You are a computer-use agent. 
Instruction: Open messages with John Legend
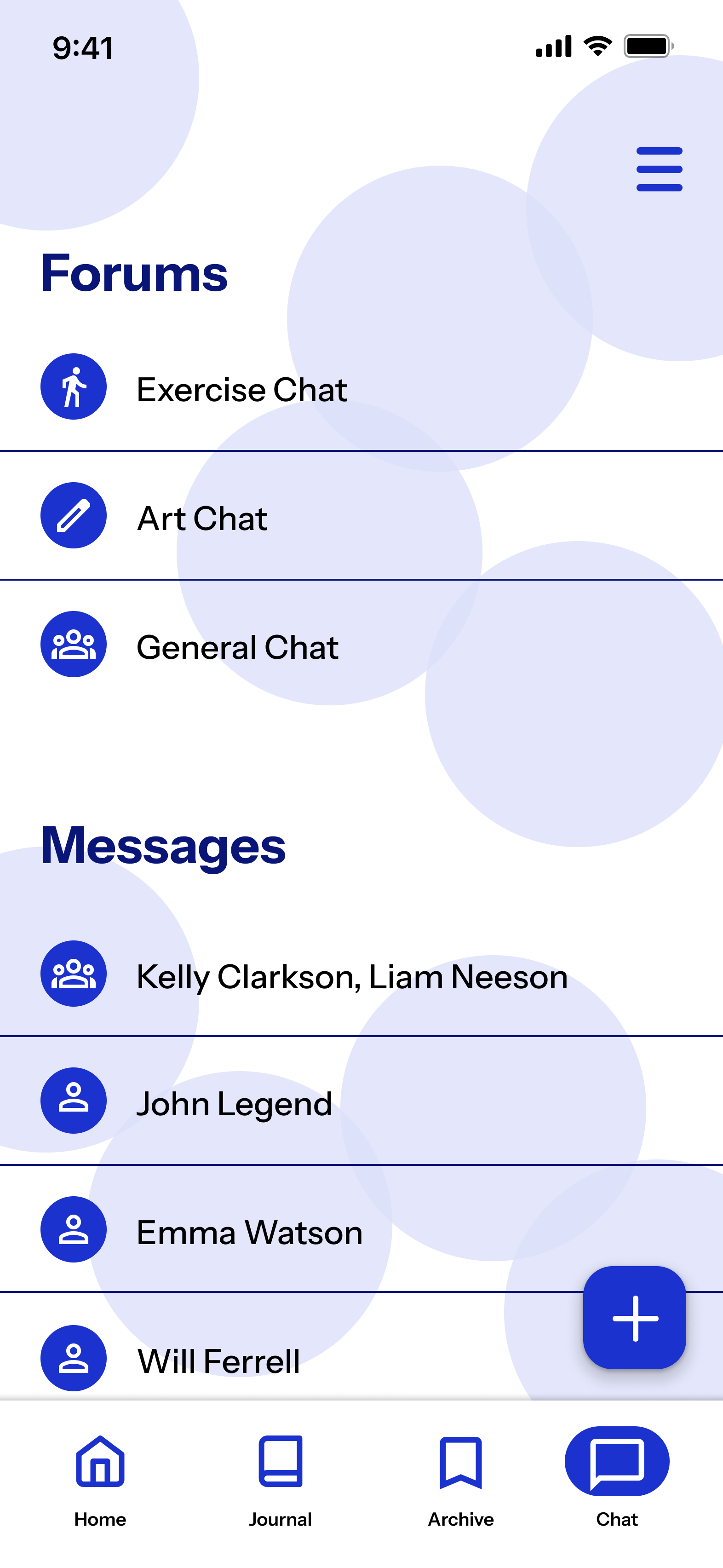click(x=234, y=1103)
